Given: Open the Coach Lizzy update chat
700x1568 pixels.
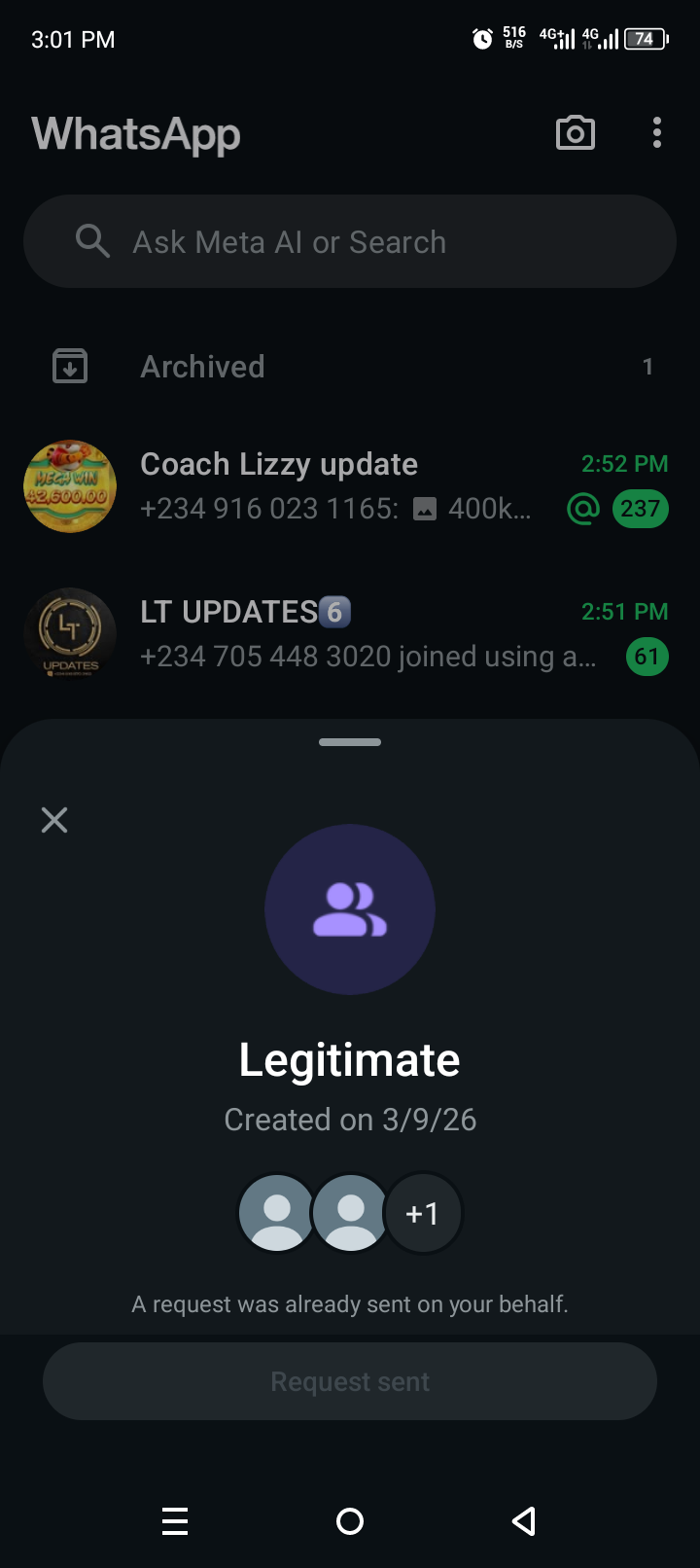Looking at the screenshot, I should pyautogui.click(x=350, y=485).
